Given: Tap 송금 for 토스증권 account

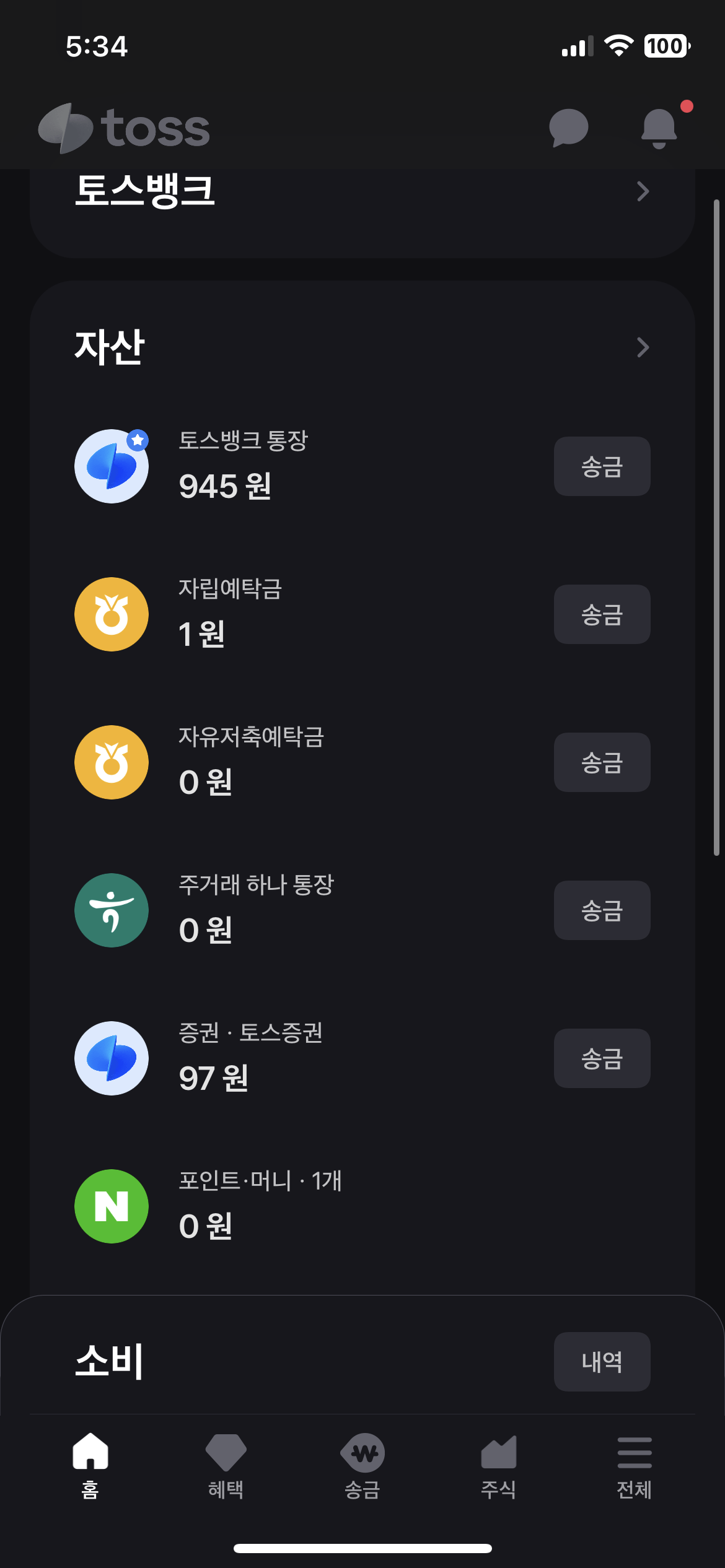Looking at the screenshot, I should (x=602, y=1058).
